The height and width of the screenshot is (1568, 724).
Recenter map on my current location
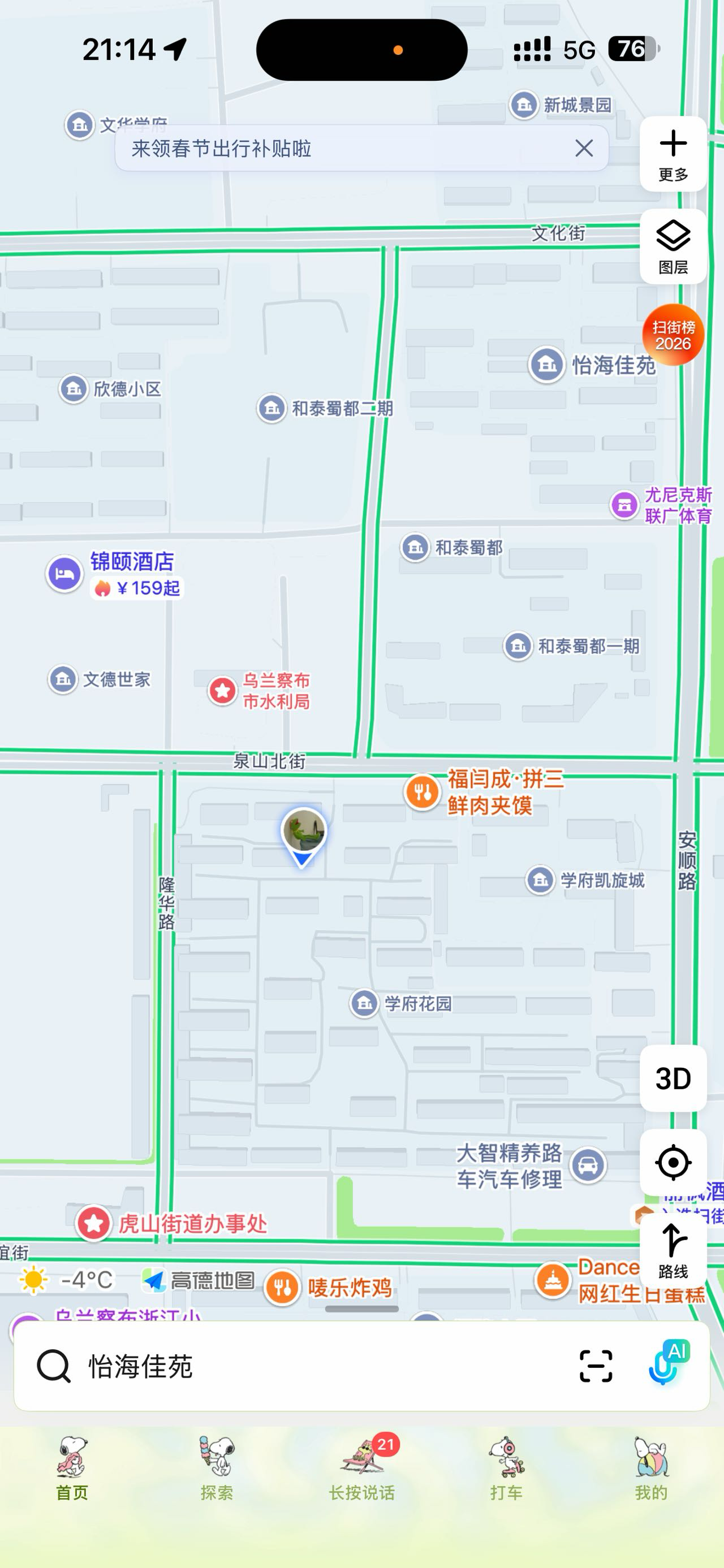click(x=673, y=1163)
